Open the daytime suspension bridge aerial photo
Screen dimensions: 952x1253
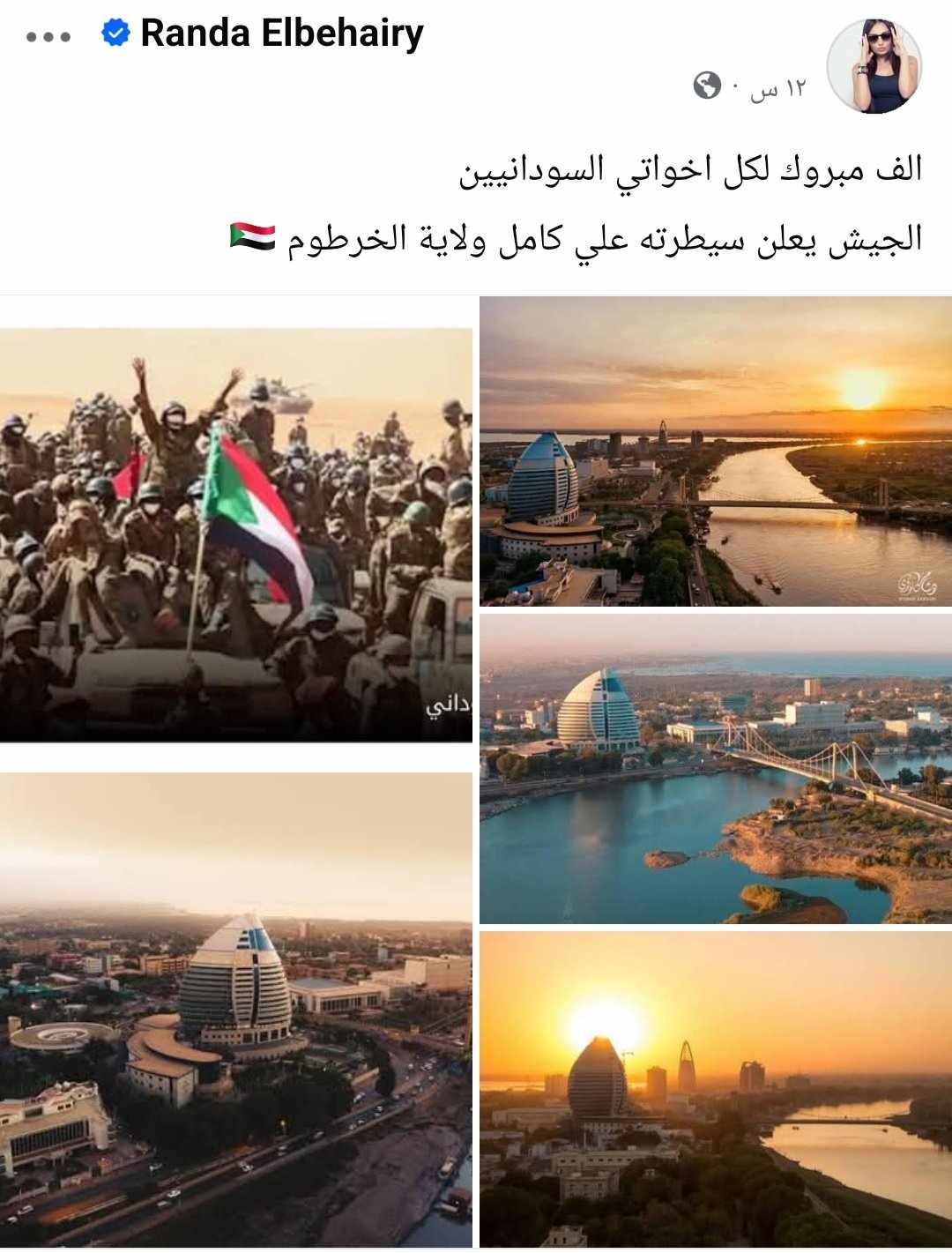pos(715,769)
